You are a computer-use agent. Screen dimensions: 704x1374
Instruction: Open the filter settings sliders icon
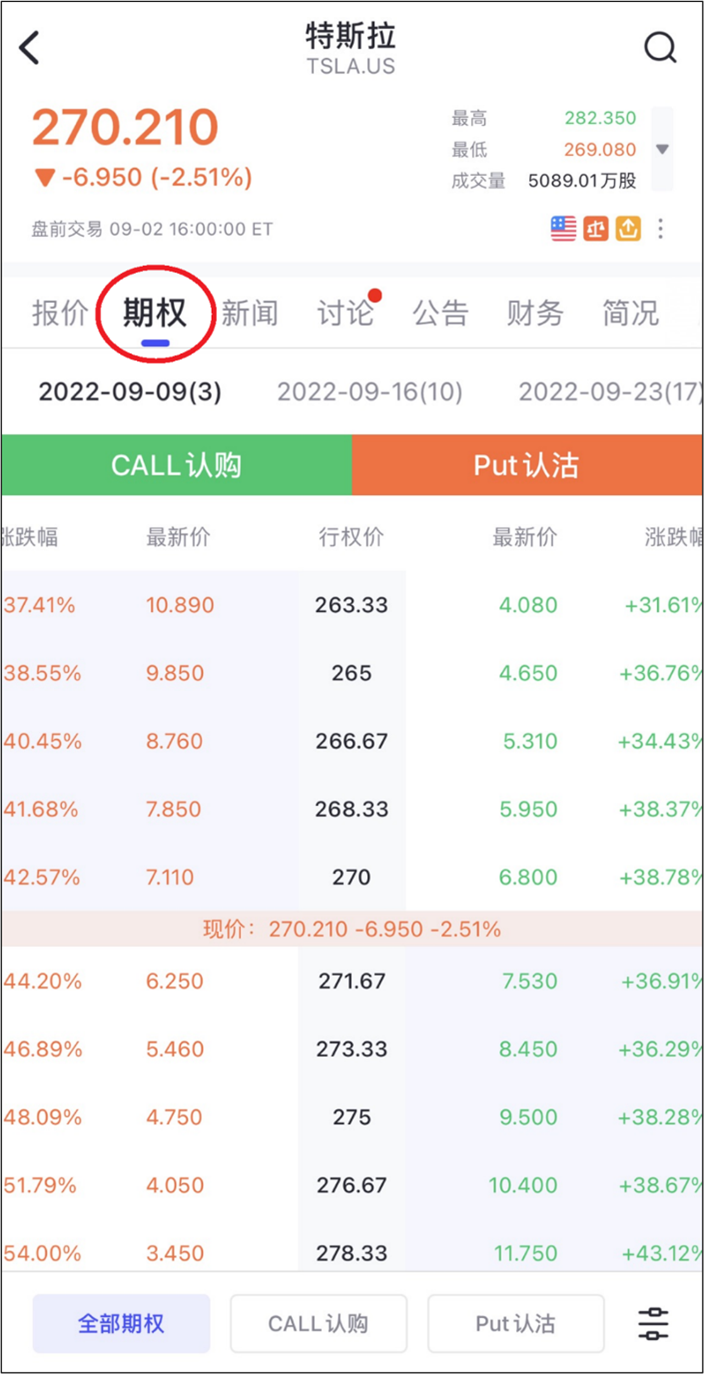click(x=654, y=1323)
